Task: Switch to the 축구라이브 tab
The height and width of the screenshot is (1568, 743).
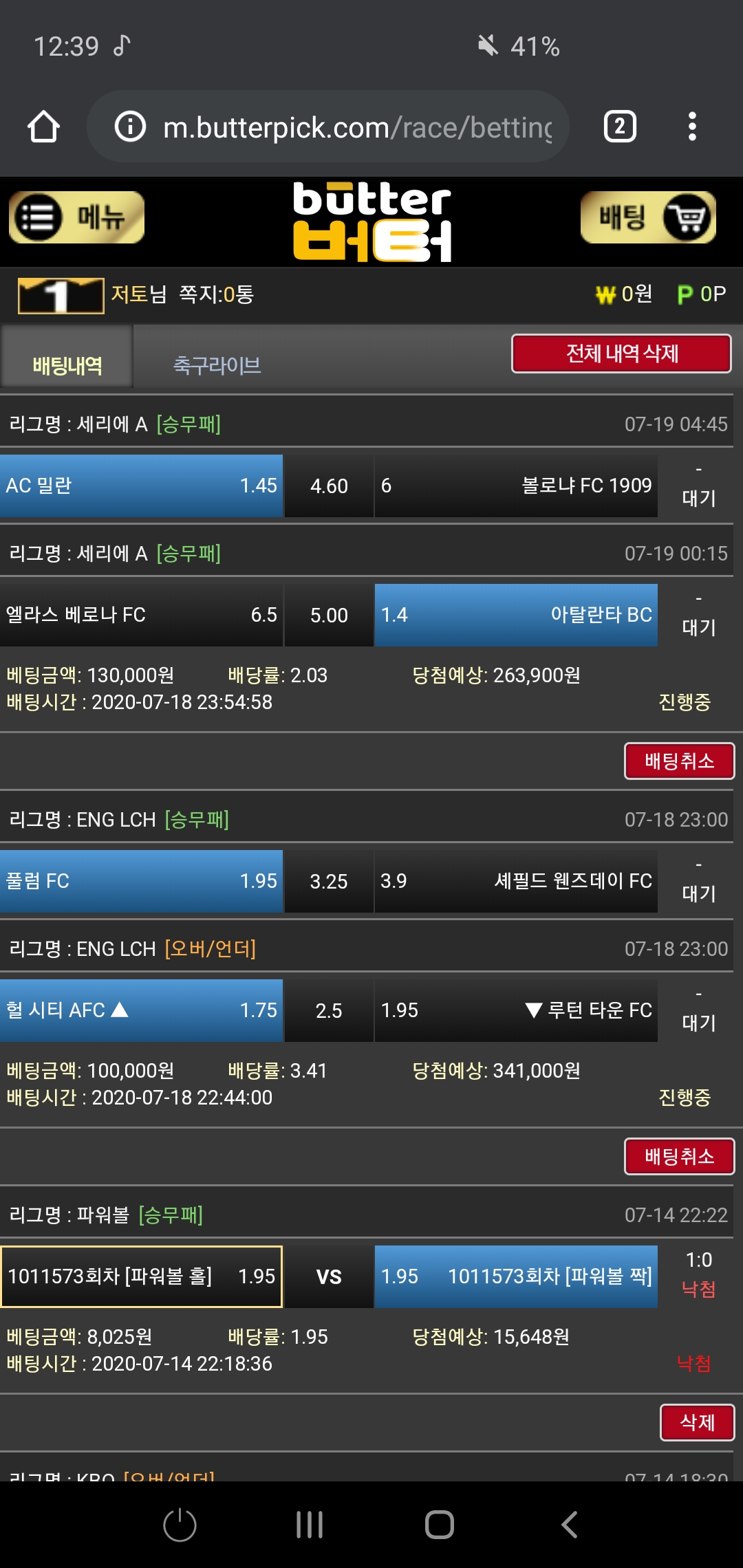Action: (x=217, y=364)
